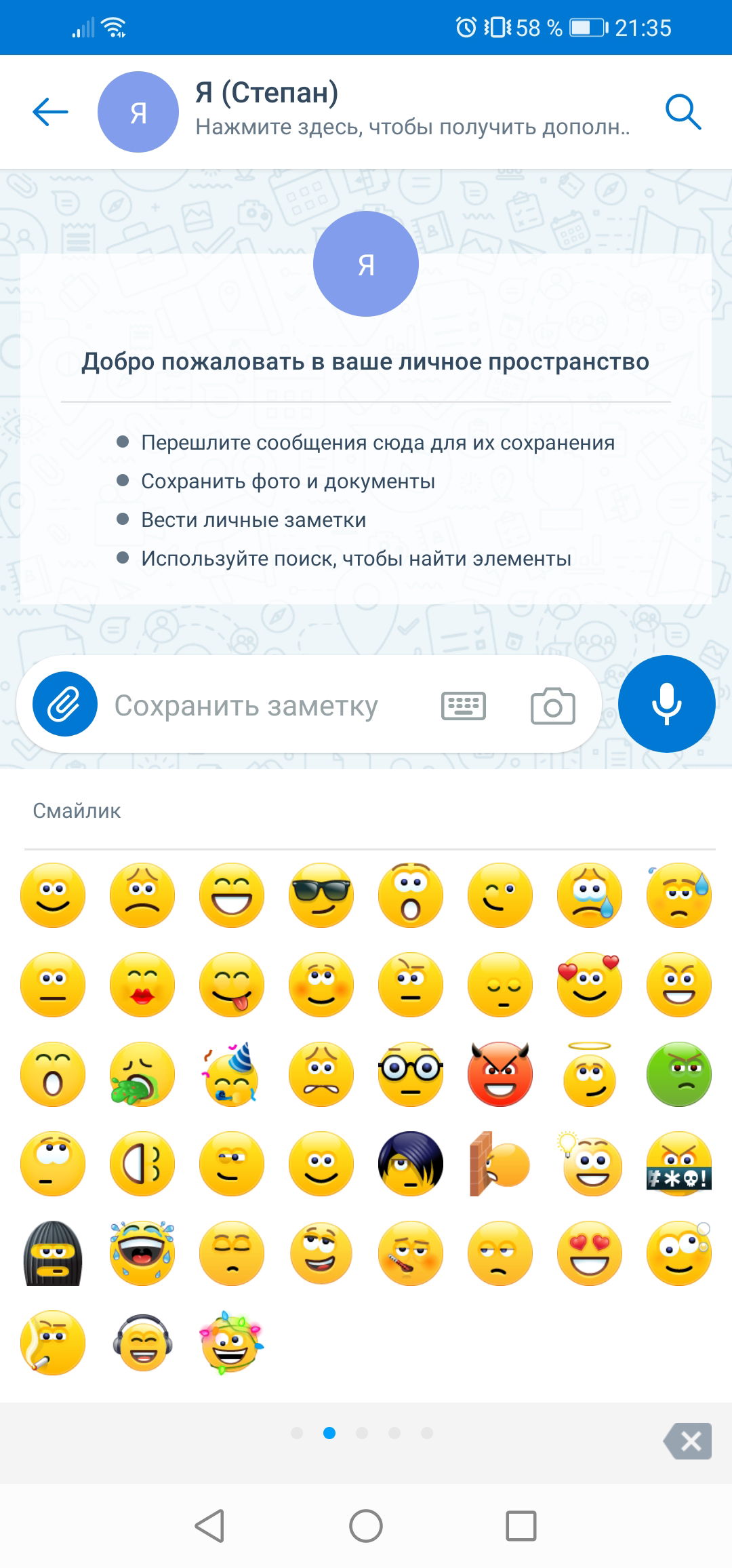Add the heart-eyes smiley
This screenshot has width=732, height=1568.
[x=590, y=1253]
